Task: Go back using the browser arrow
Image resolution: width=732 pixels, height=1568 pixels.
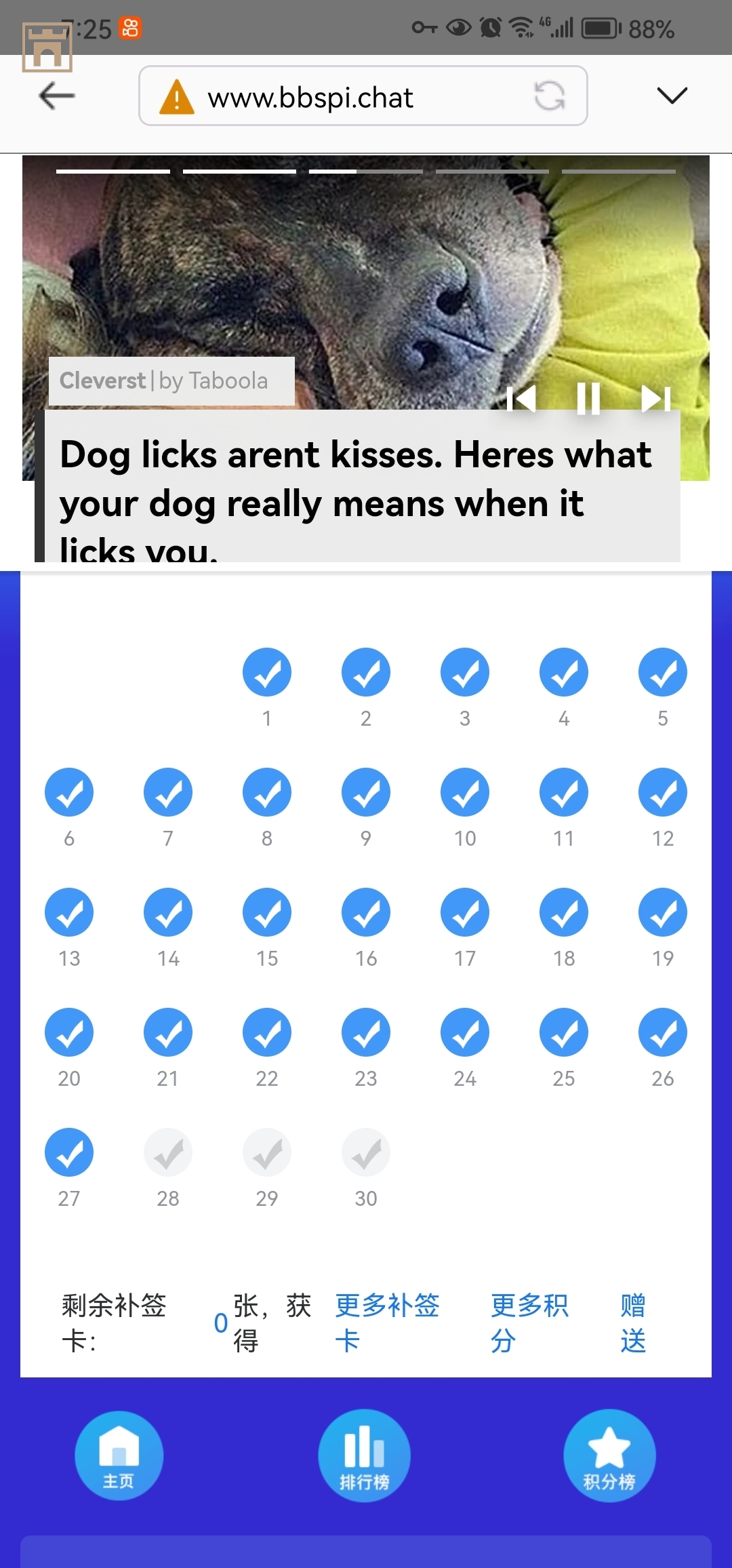Action: point(57,96)
